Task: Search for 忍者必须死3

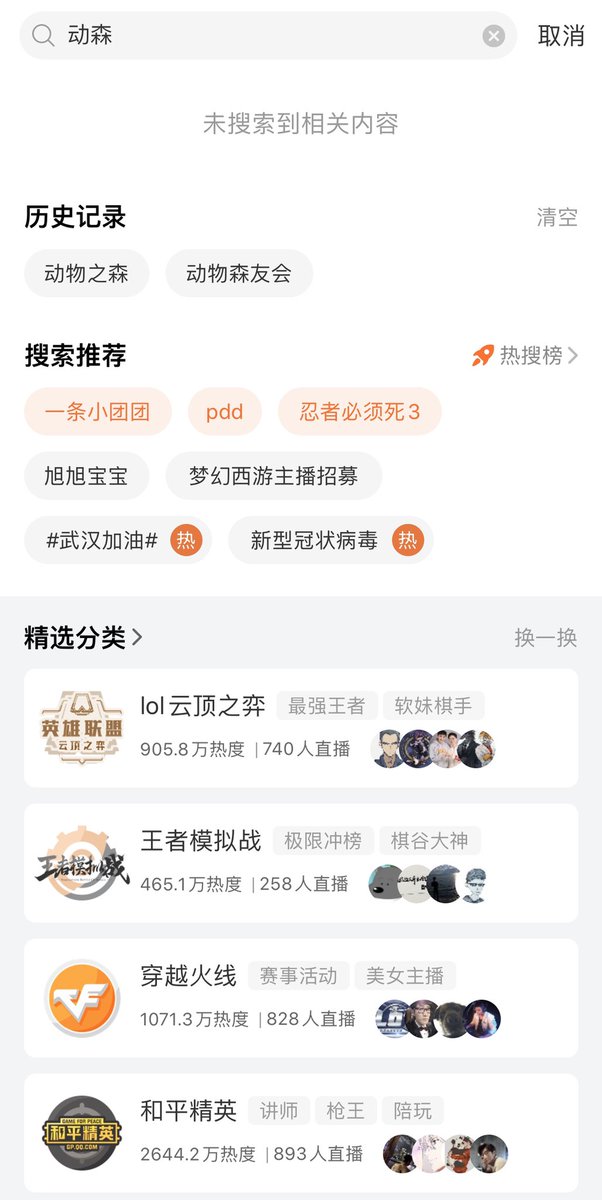Action: click(x=360, y=412)
